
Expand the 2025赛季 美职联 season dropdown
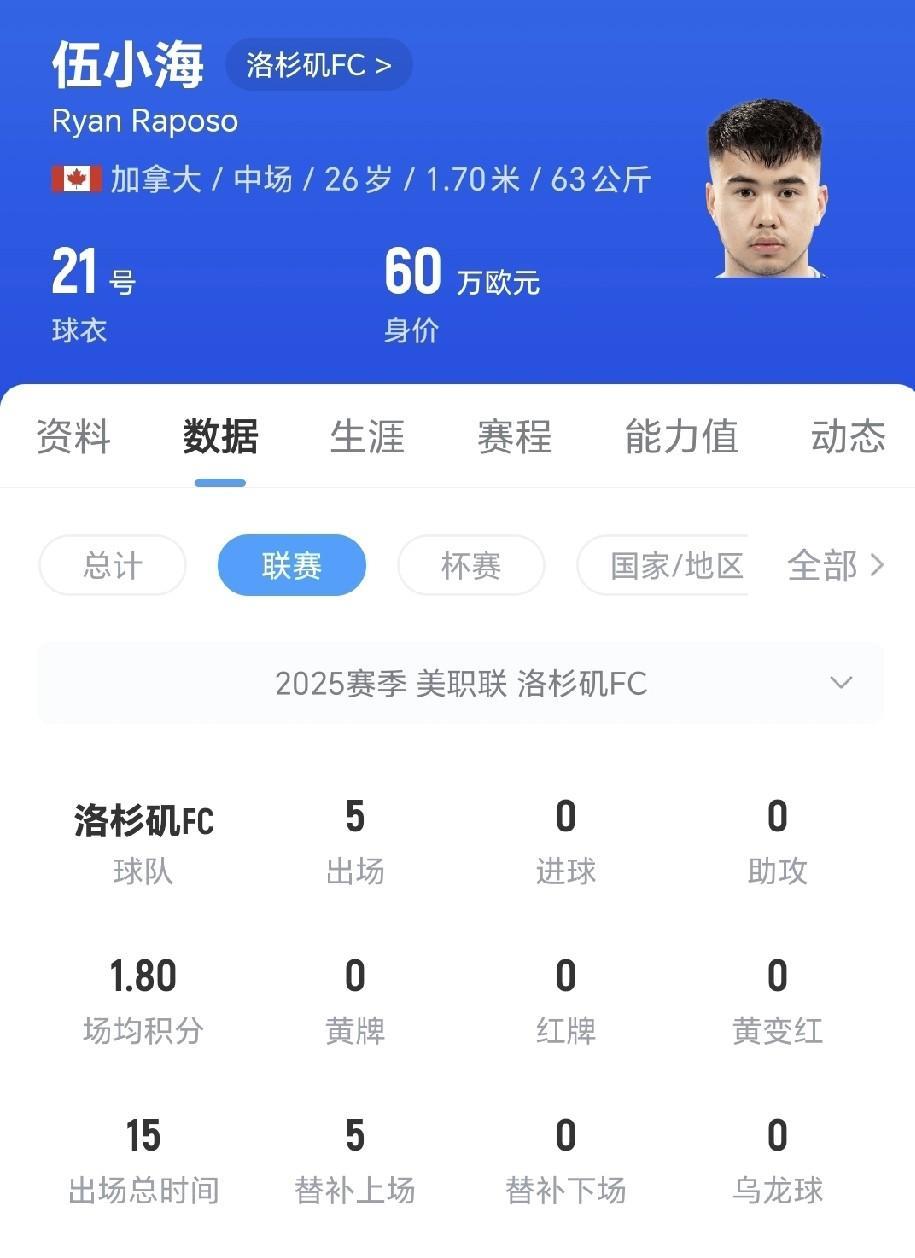tap(460, 683)
